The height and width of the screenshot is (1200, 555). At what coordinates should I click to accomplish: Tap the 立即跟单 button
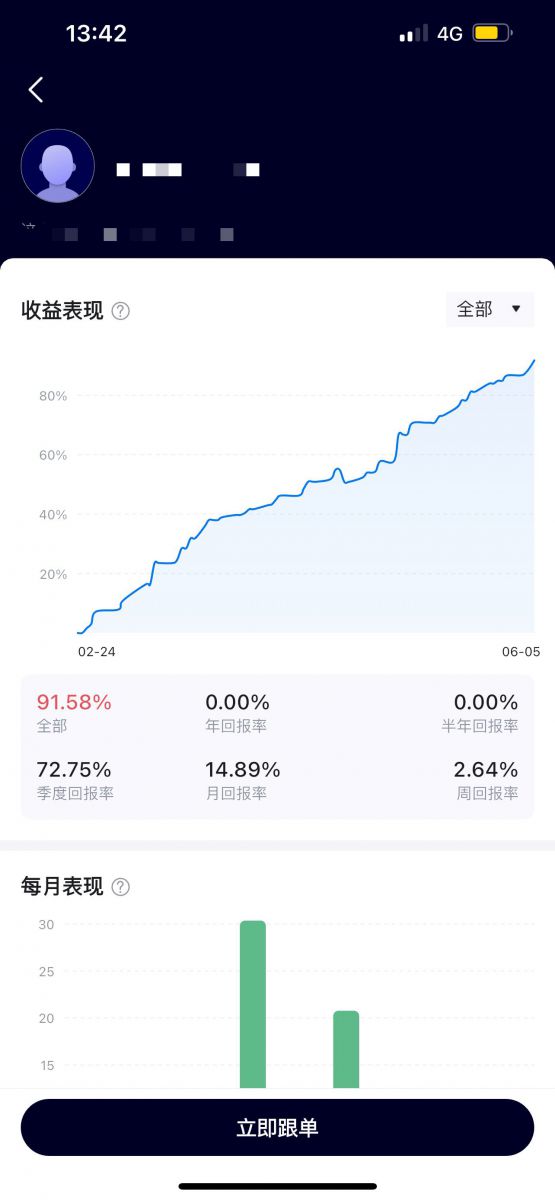(x=277, y=1128)
